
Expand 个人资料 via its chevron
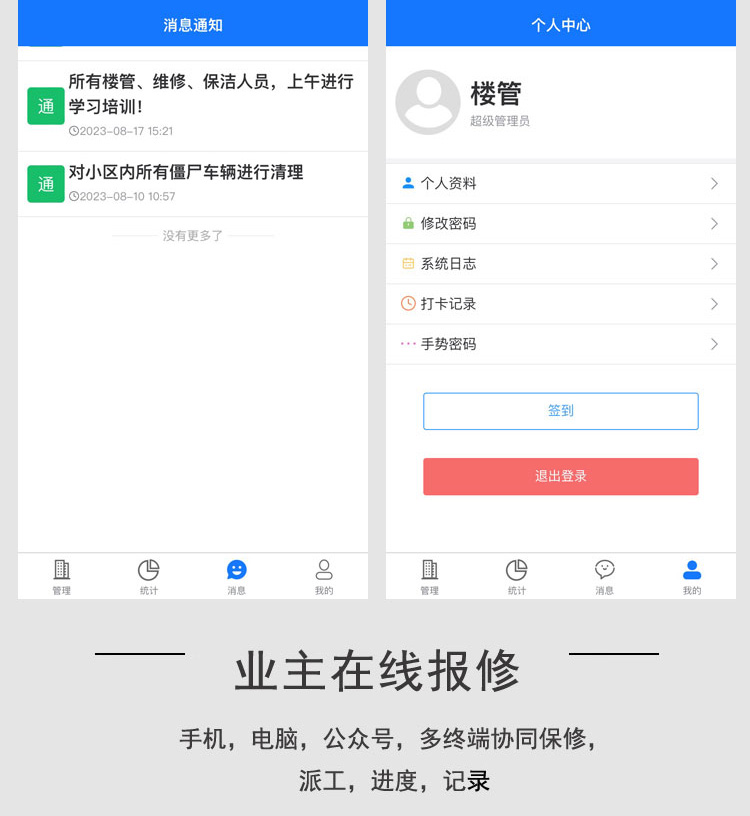click(713, 183)
